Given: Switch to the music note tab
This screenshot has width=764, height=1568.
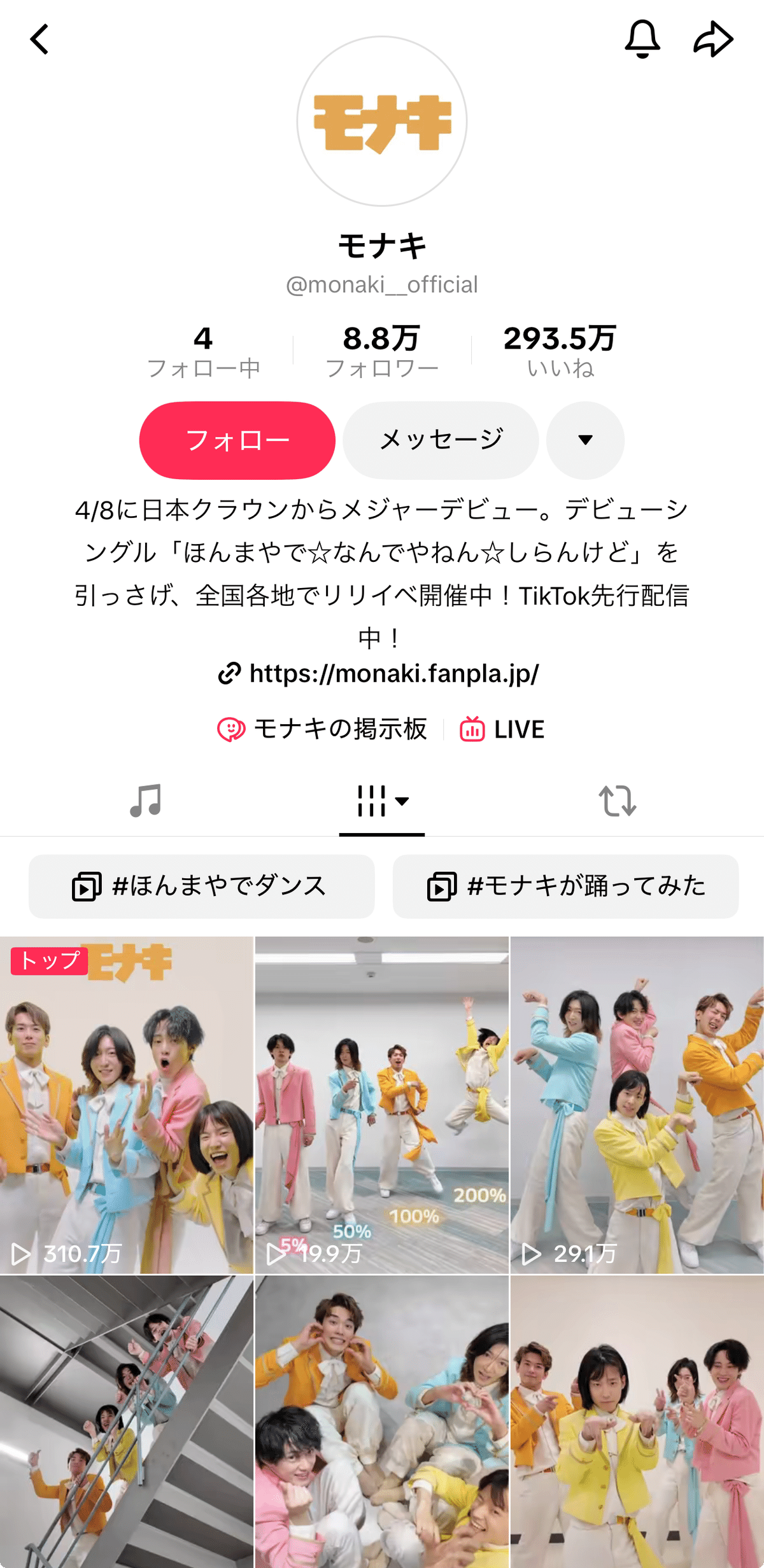Looking at the screenshot, I should click(x=146, y=801).
